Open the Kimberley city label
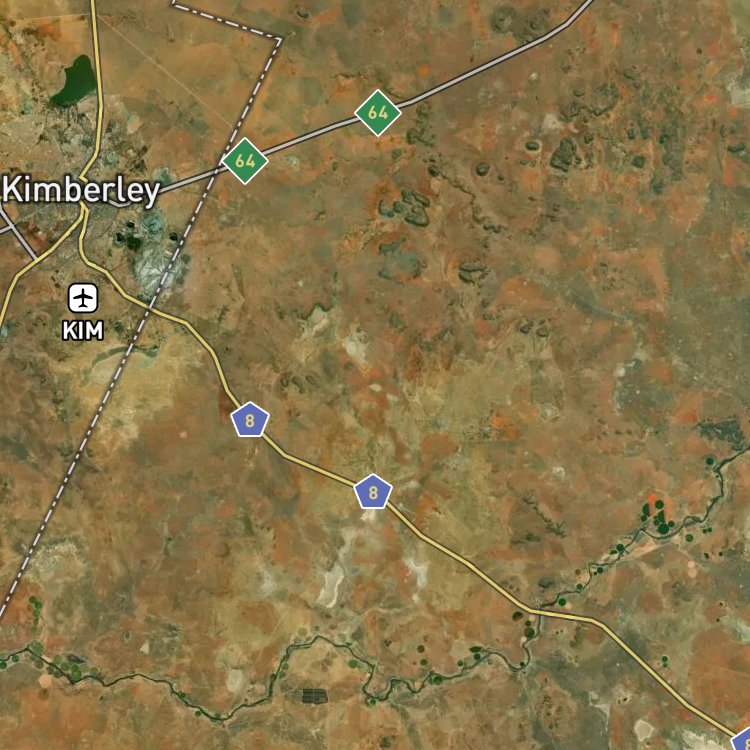 click(x=81, y=190)
